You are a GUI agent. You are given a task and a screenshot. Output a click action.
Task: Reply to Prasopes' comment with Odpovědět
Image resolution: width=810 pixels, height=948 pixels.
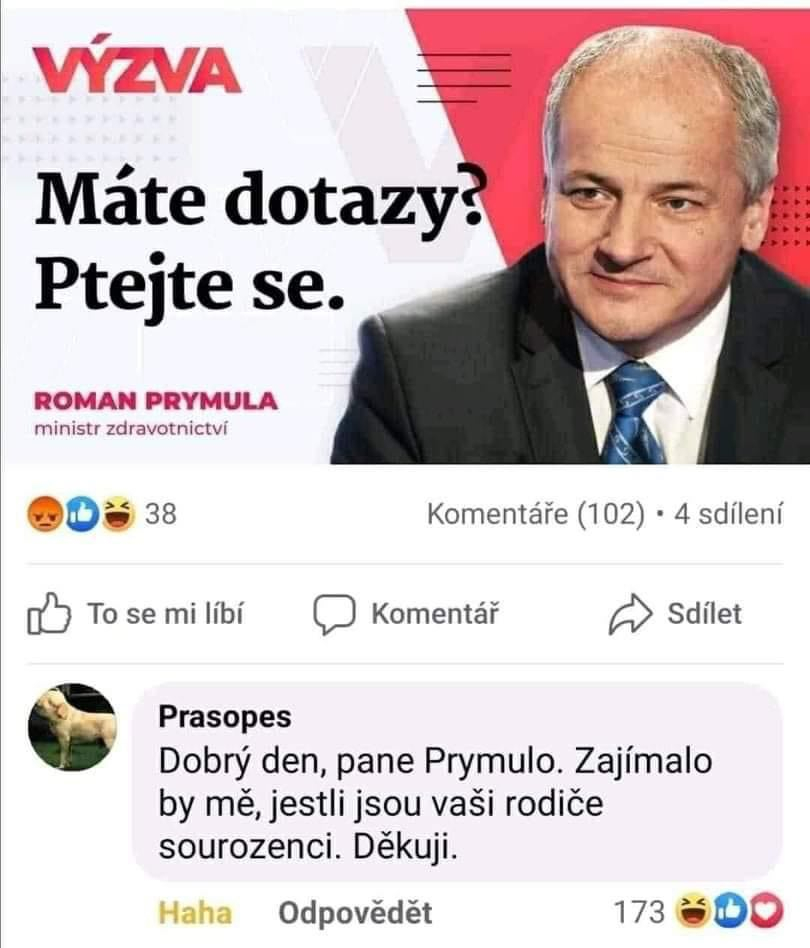(x=355, y=912)
